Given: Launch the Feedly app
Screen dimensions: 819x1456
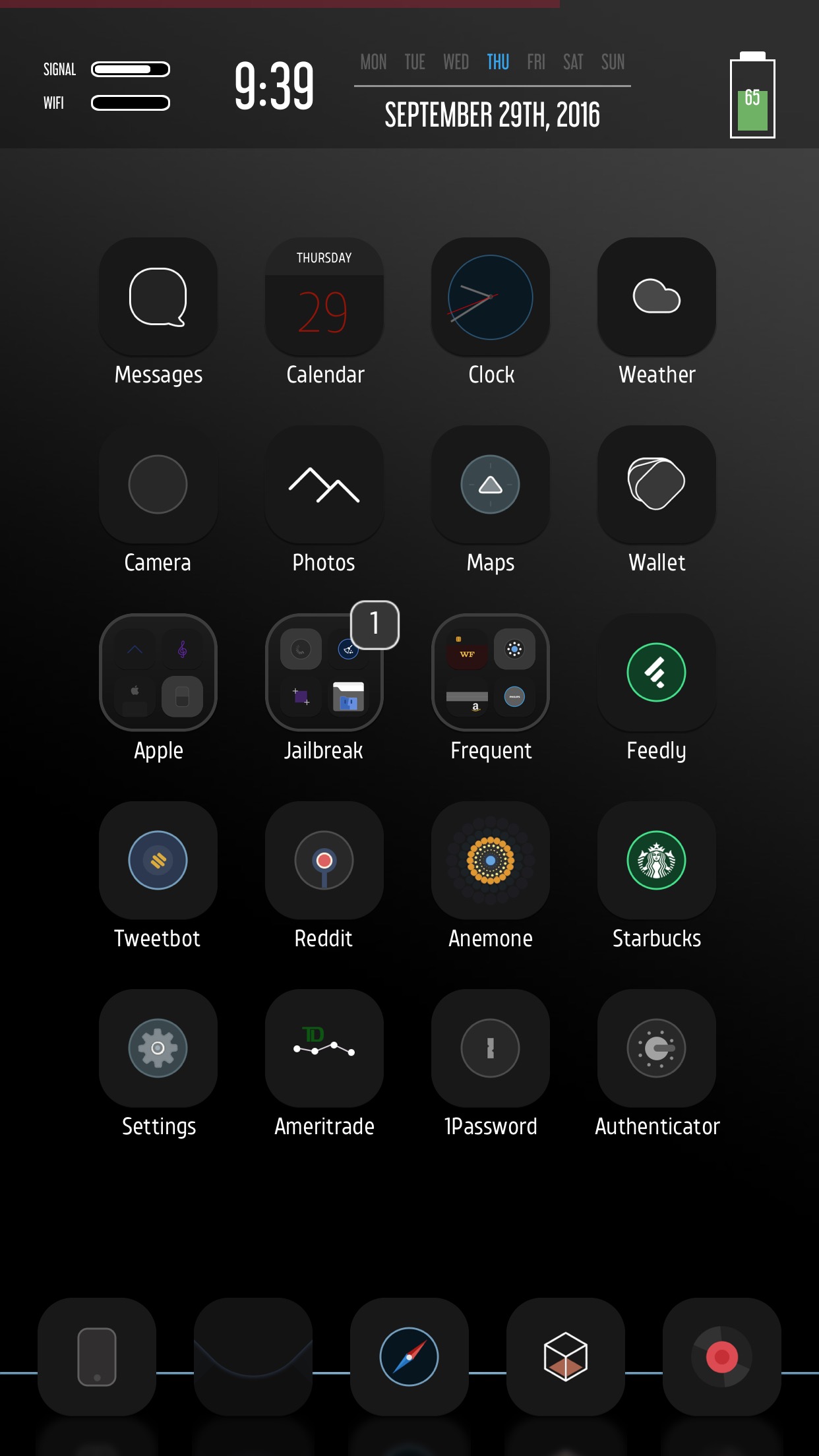Looking at the screenshot, I should tap(657, 673).
